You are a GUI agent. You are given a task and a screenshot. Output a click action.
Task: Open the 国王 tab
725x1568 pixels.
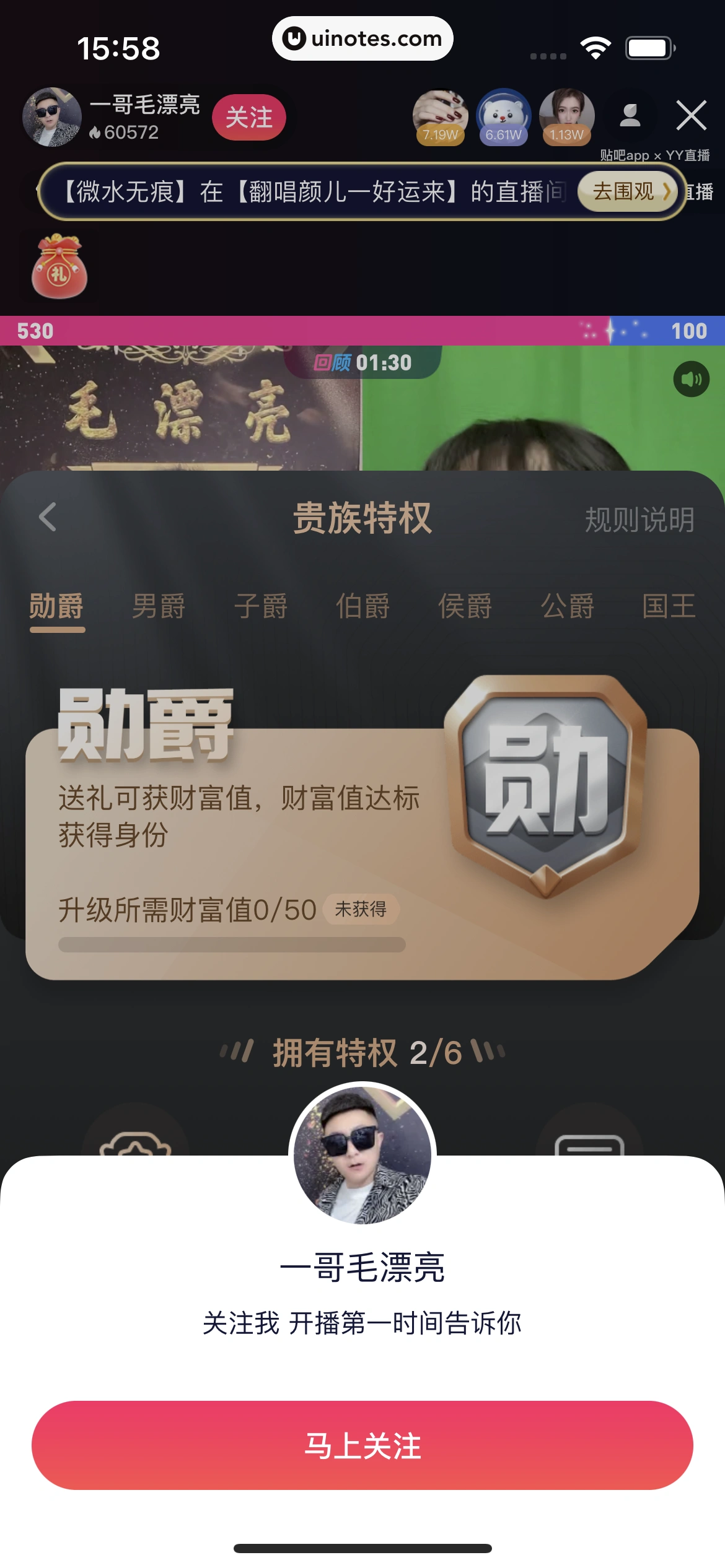[669, 606]
